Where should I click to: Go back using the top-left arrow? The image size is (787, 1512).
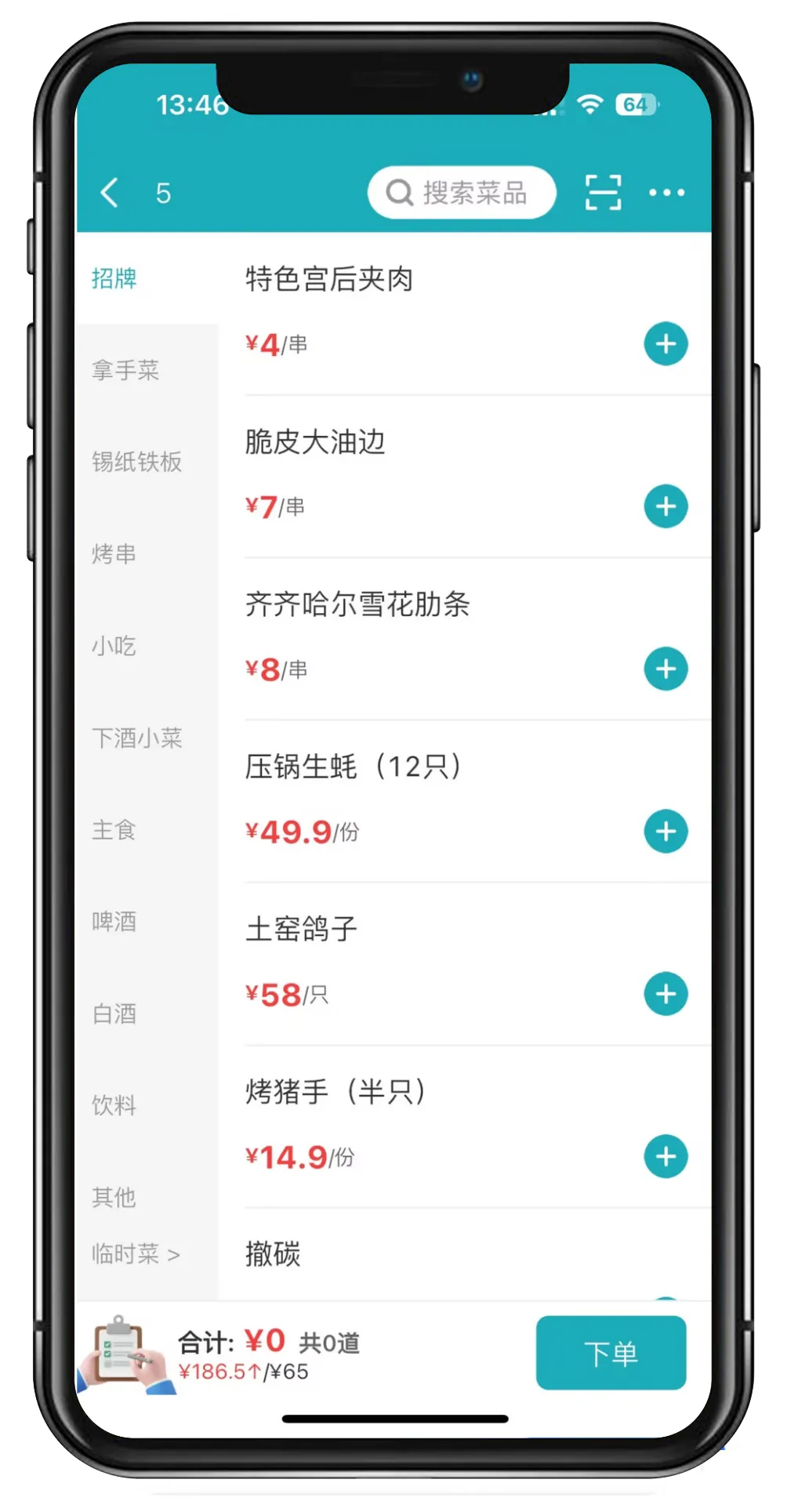[x=110, y=193]
